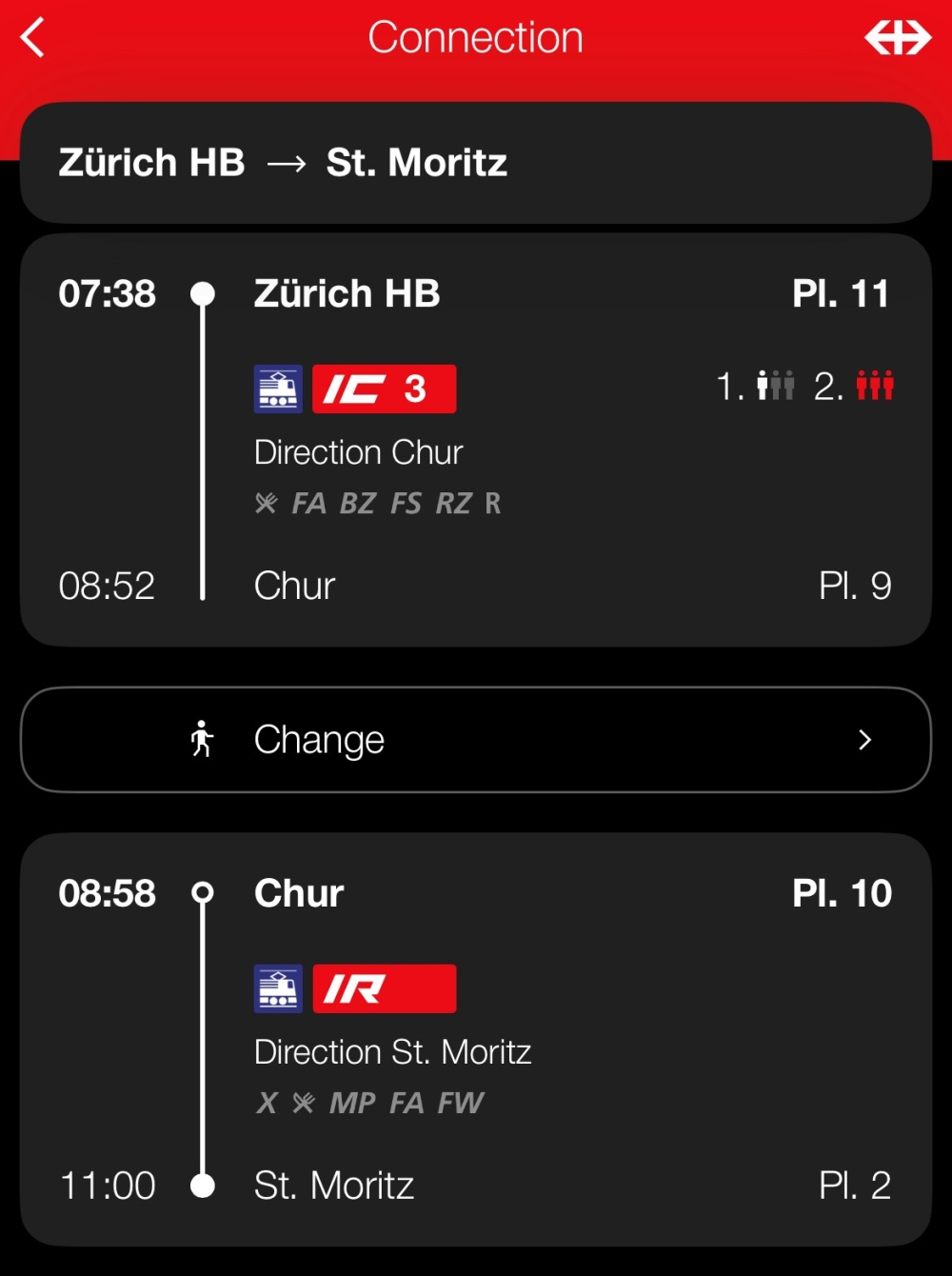952x1276 pixels.
Task: Open the IC 3 Zürich HB to Chur leg
Action: 475,439
